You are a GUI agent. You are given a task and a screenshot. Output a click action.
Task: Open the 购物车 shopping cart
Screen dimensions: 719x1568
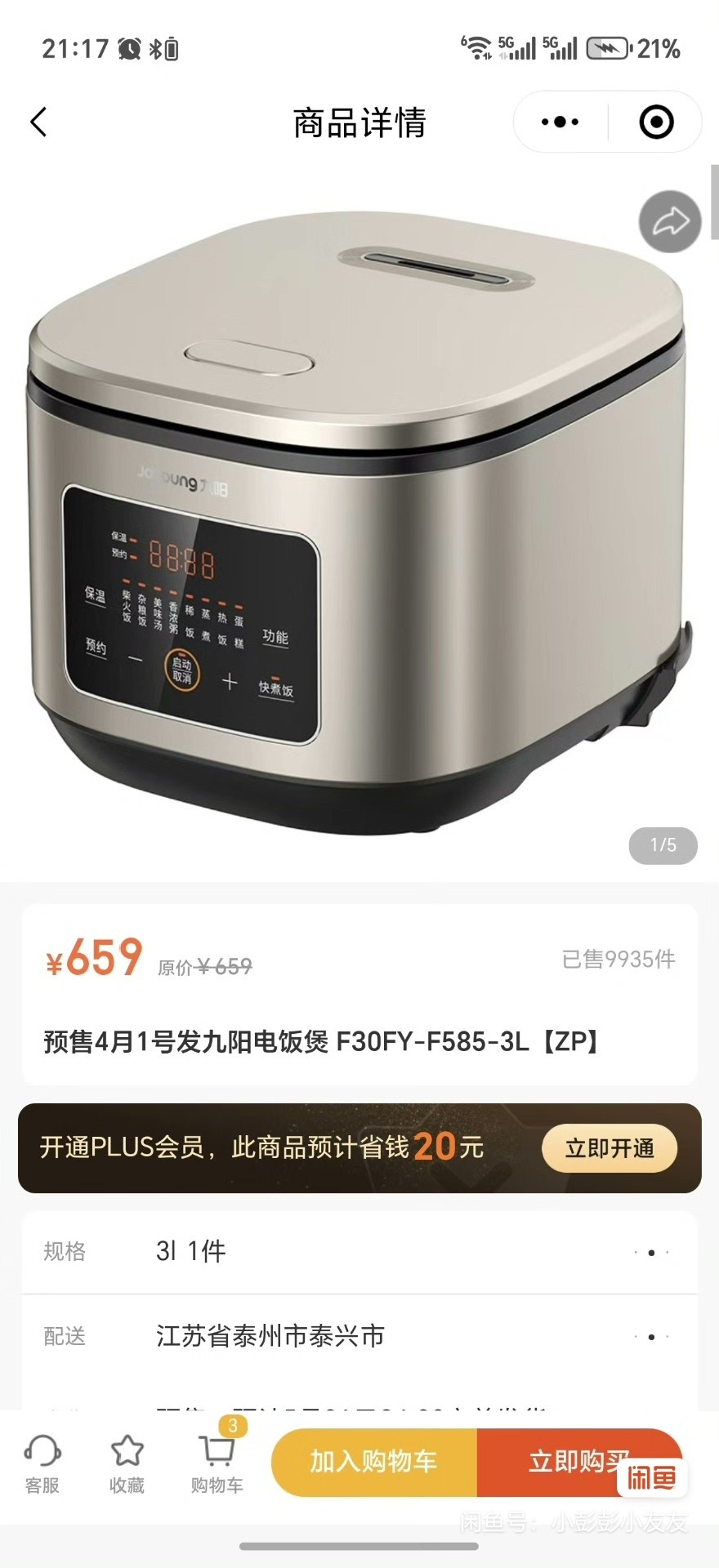pyautogui.click(x=217, y=1465)
